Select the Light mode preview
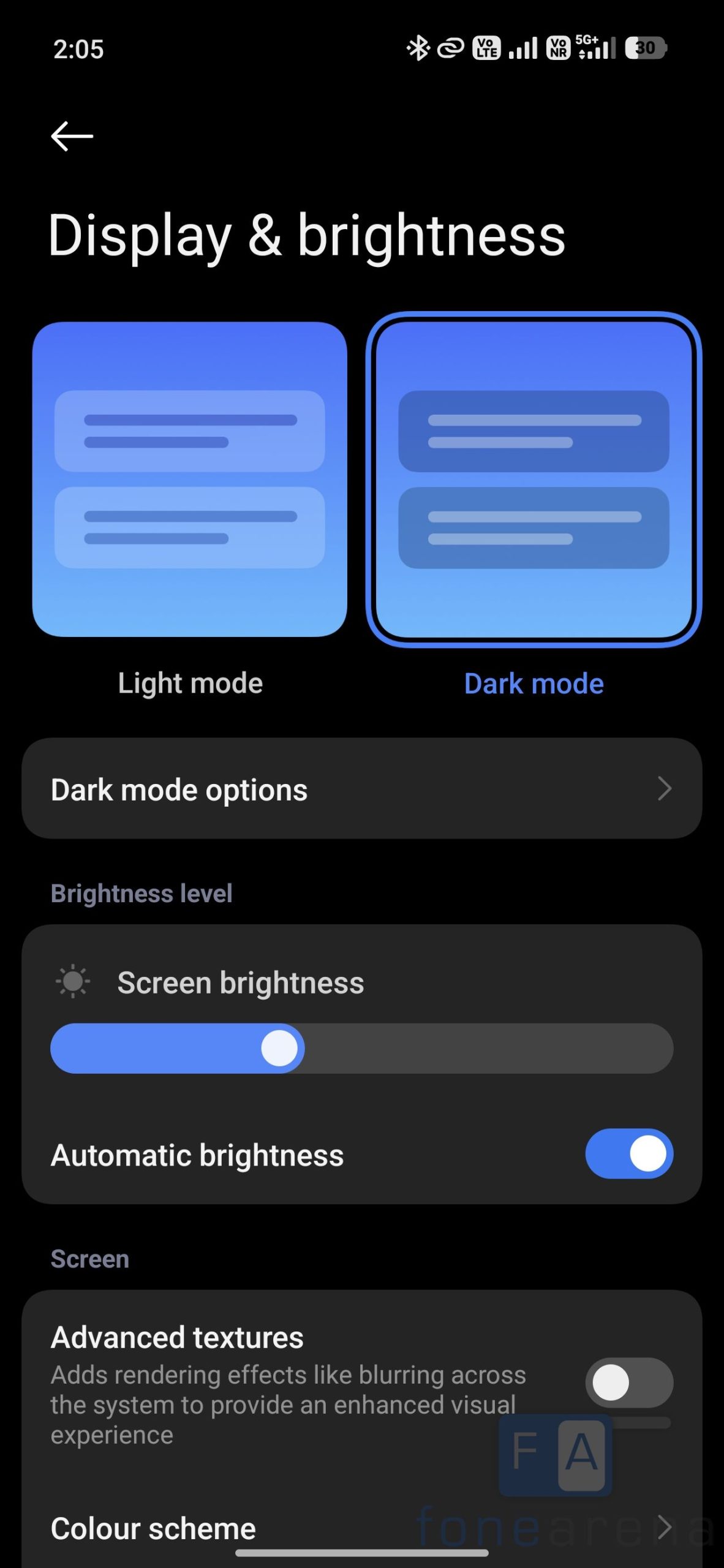 pyautogui.click(x=190, y=479)
